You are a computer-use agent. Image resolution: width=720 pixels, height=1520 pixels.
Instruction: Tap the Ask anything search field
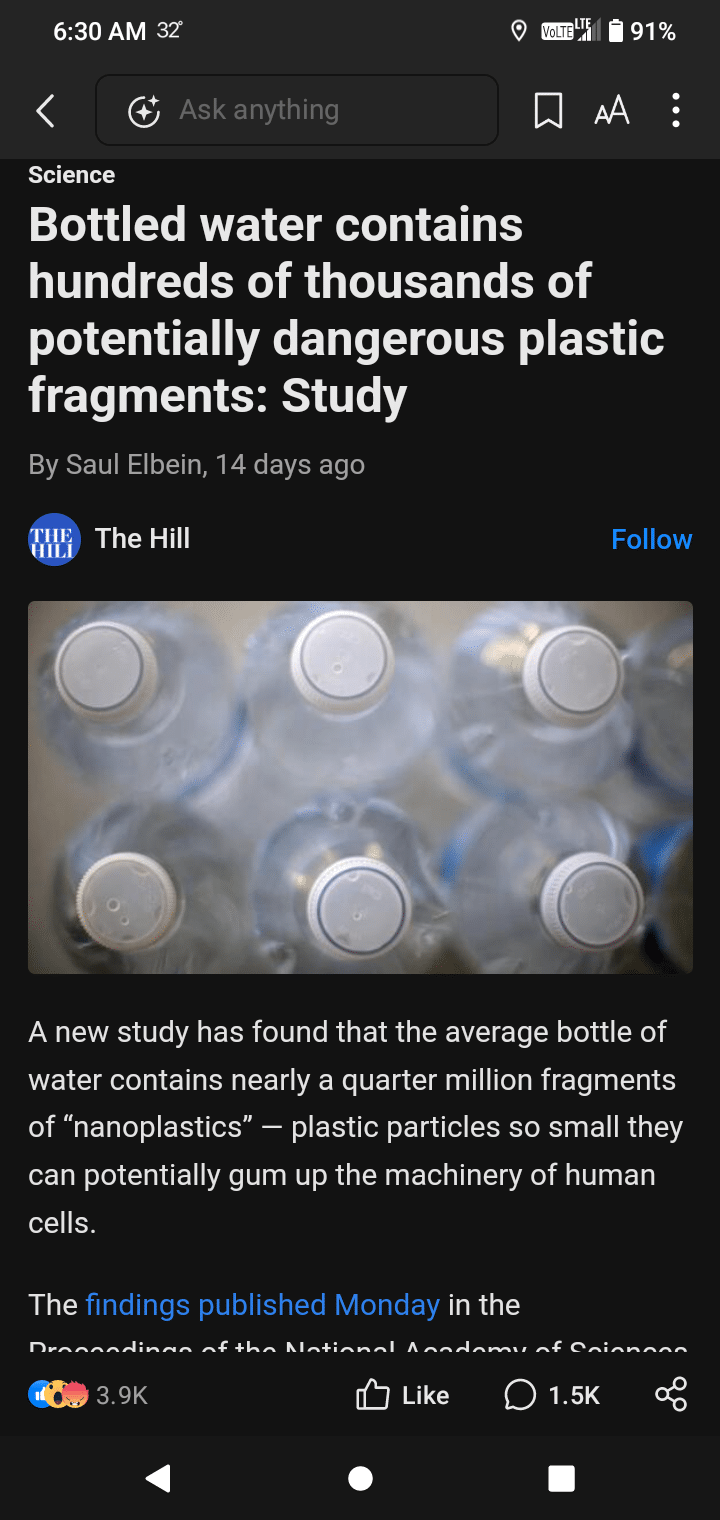[297, 110]
